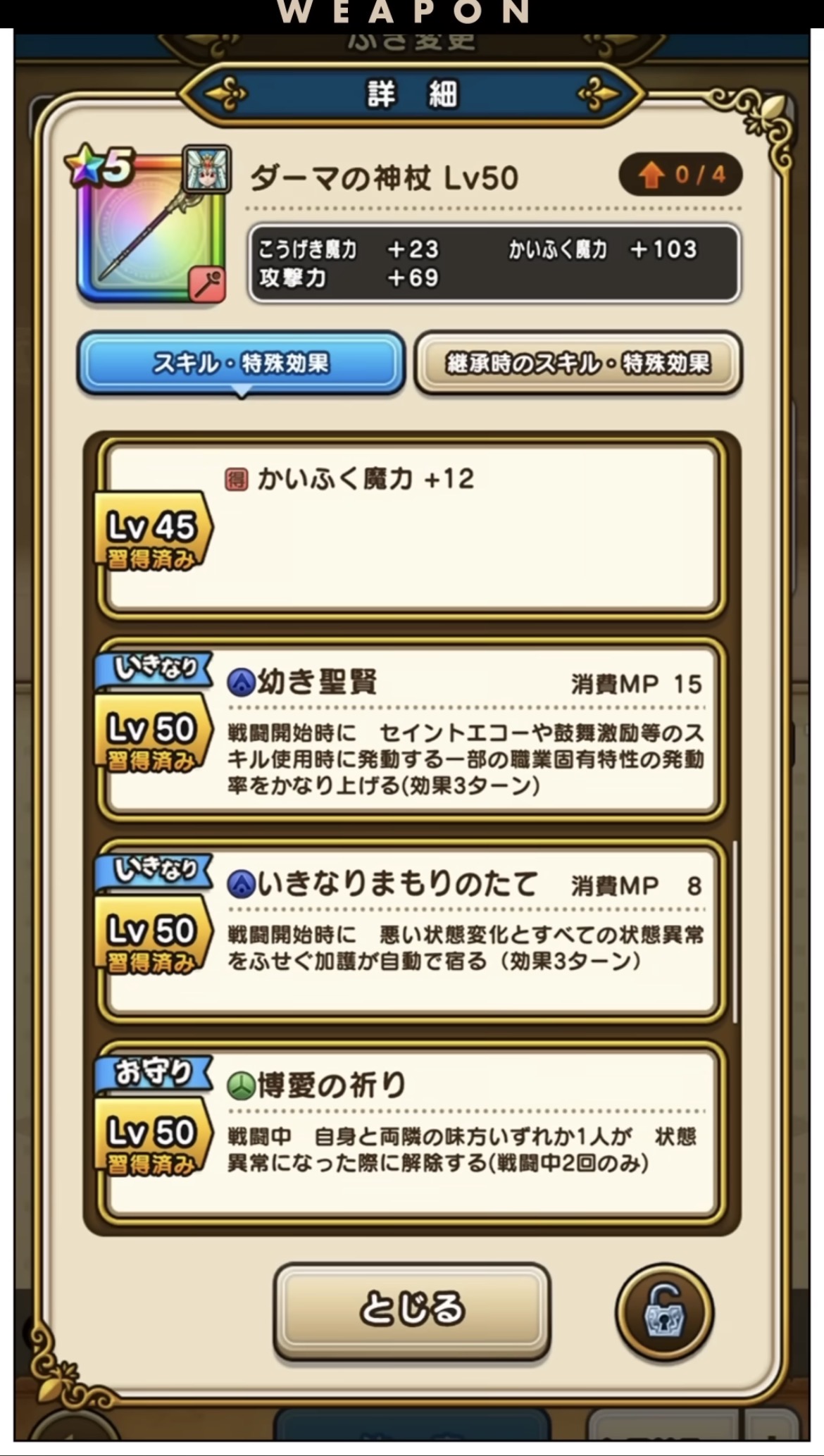Open the 継承時のスキル・特殊効果 tab
This screenshot has width=824, height=1456.
click(578, 363)
